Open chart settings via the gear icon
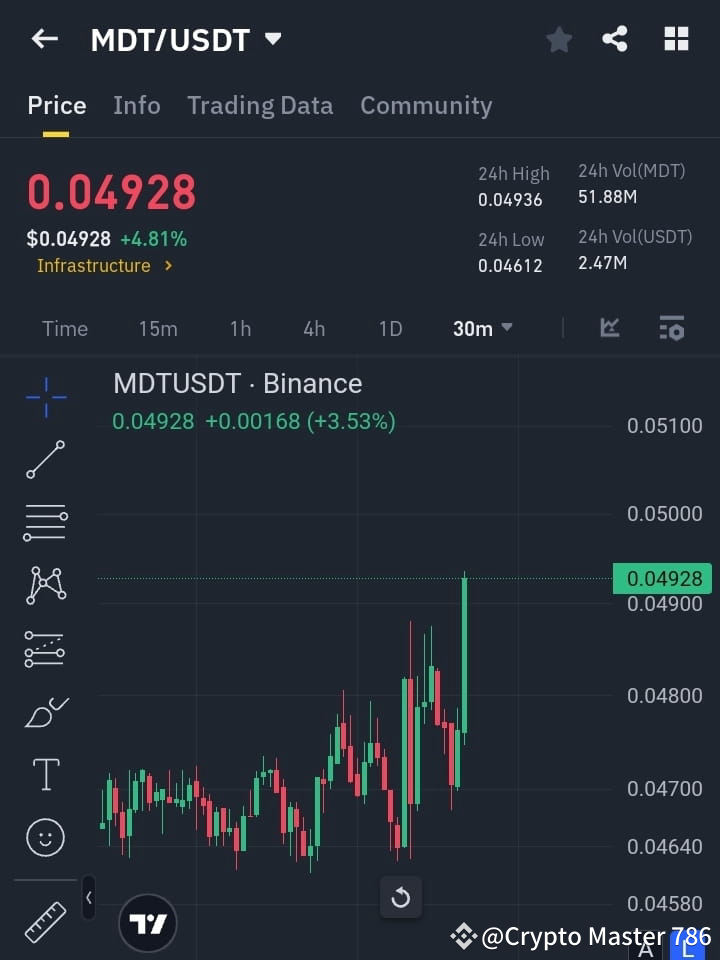This screenshot has height=960, width=720. (671, 328)
